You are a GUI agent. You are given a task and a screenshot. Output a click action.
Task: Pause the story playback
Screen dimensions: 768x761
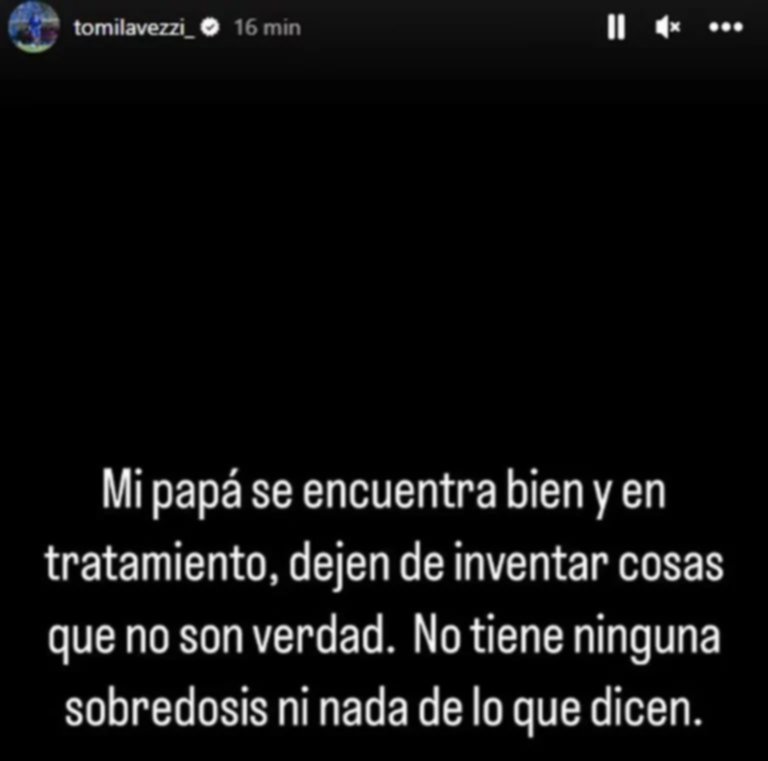(x=616, y=29)
